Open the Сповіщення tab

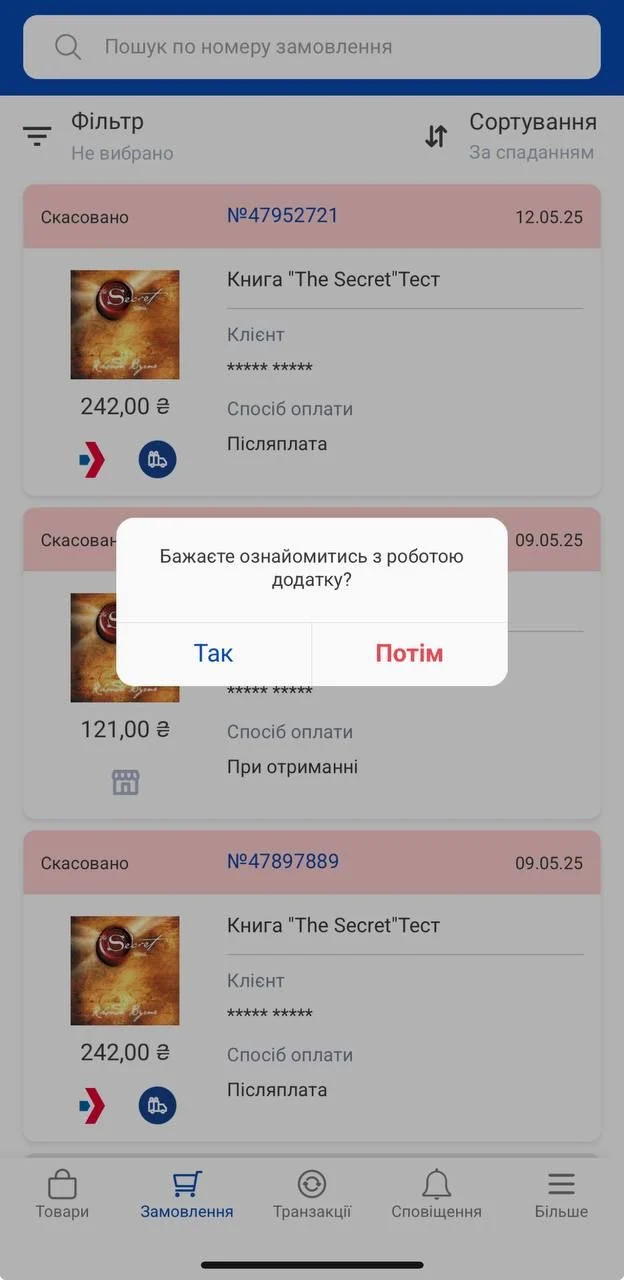(436, 1195)
